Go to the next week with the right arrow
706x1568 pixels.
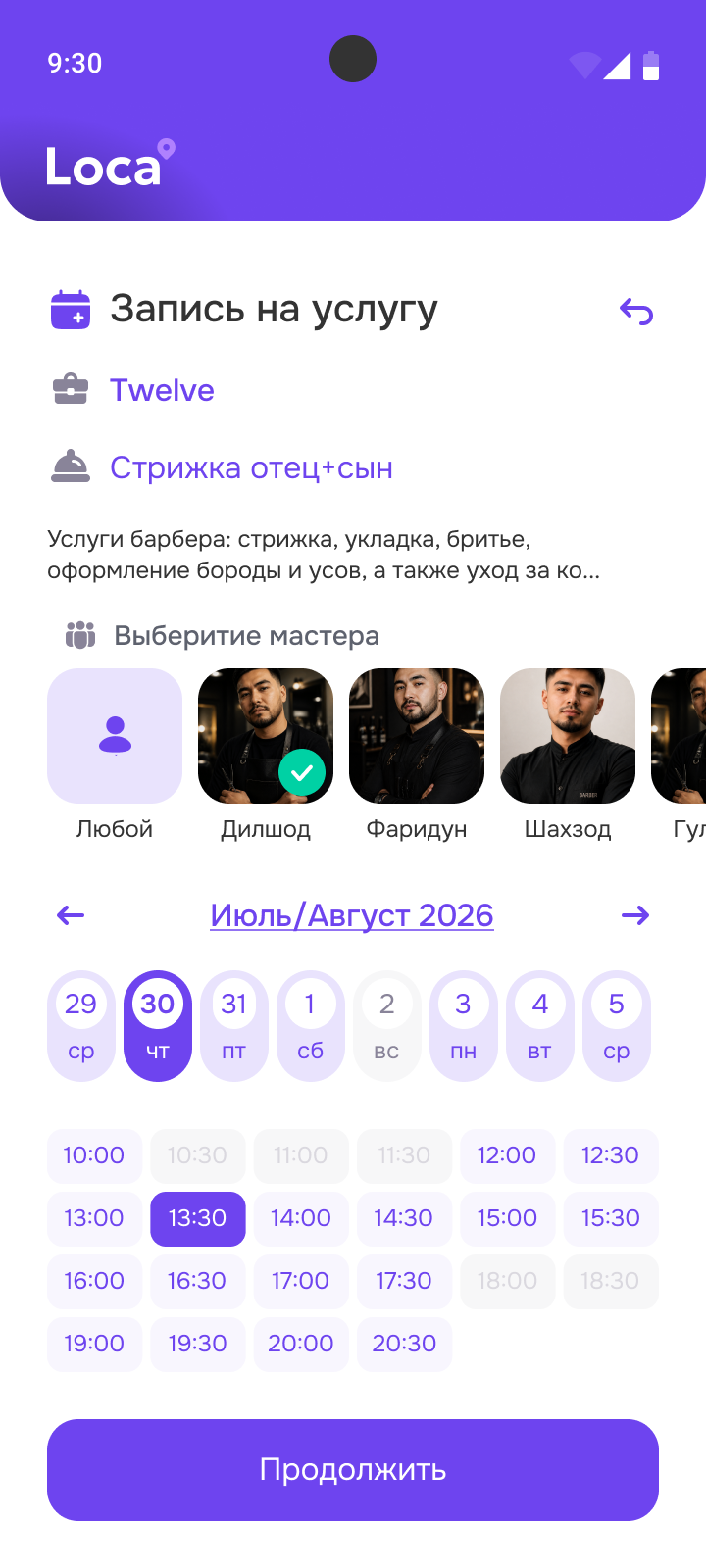click(635, 915)
